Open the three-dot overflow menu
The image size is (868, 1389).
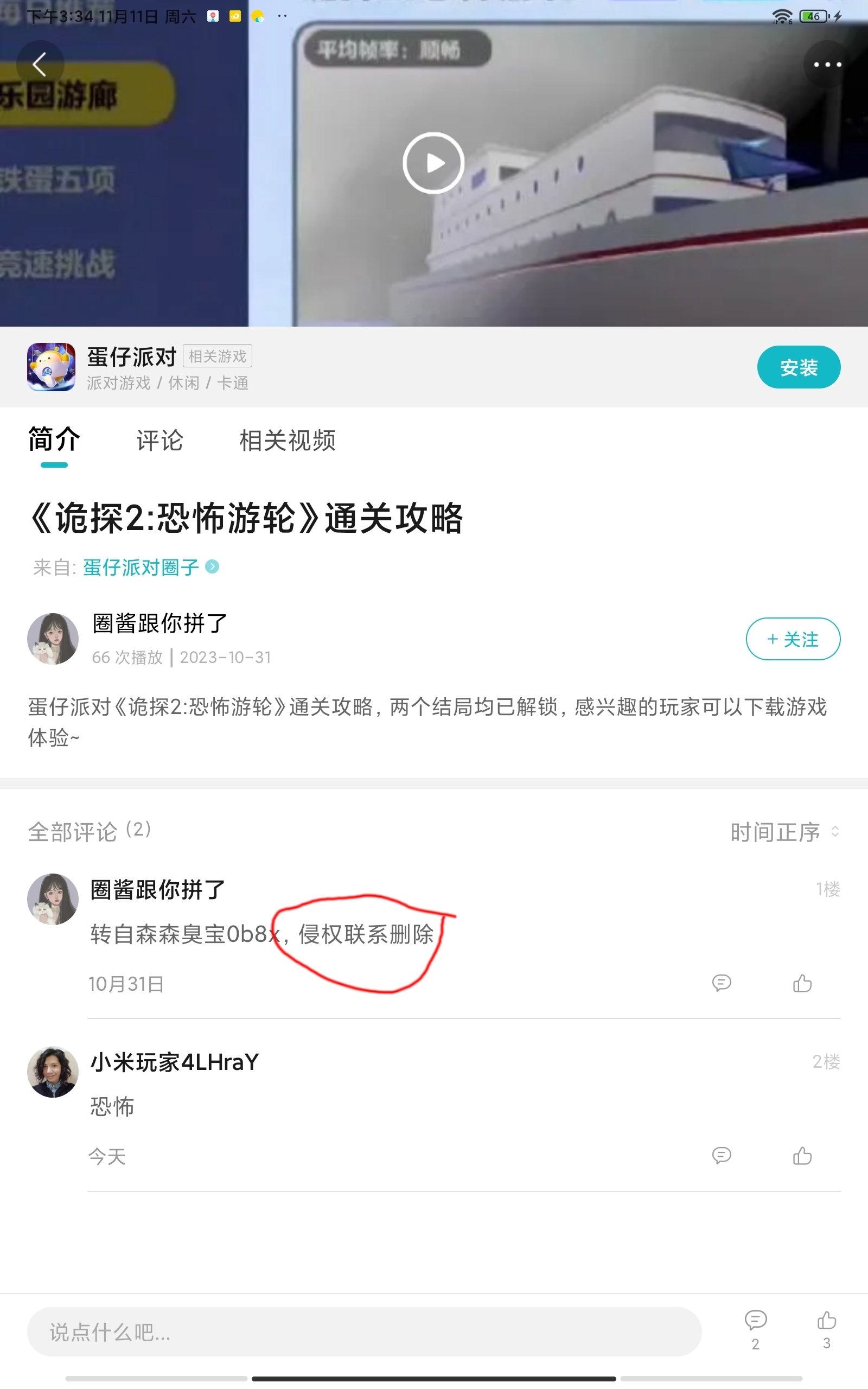point(827,64)
